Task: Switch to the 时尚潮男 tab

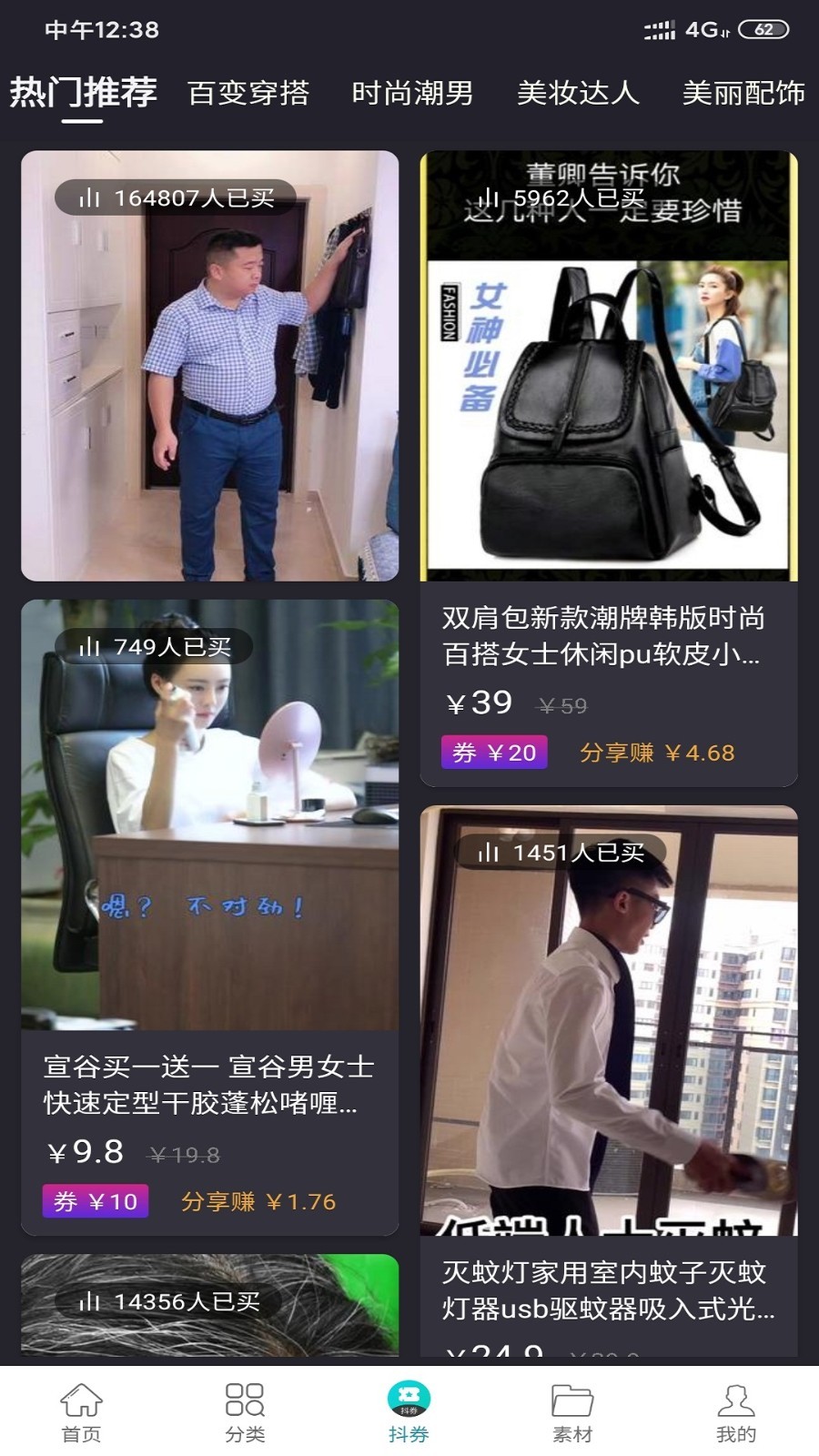Action: (412, 93)
